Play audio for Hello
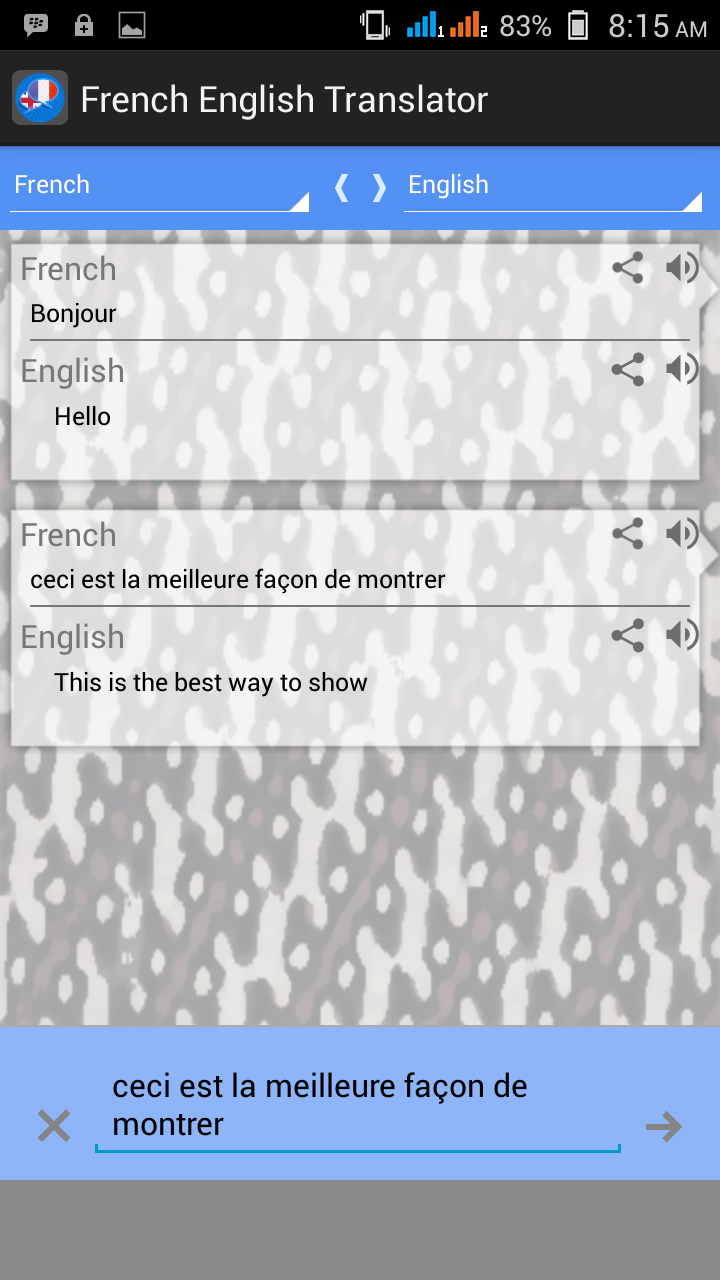This screenshot has height=1280, width=720. (x=682, y=369)
